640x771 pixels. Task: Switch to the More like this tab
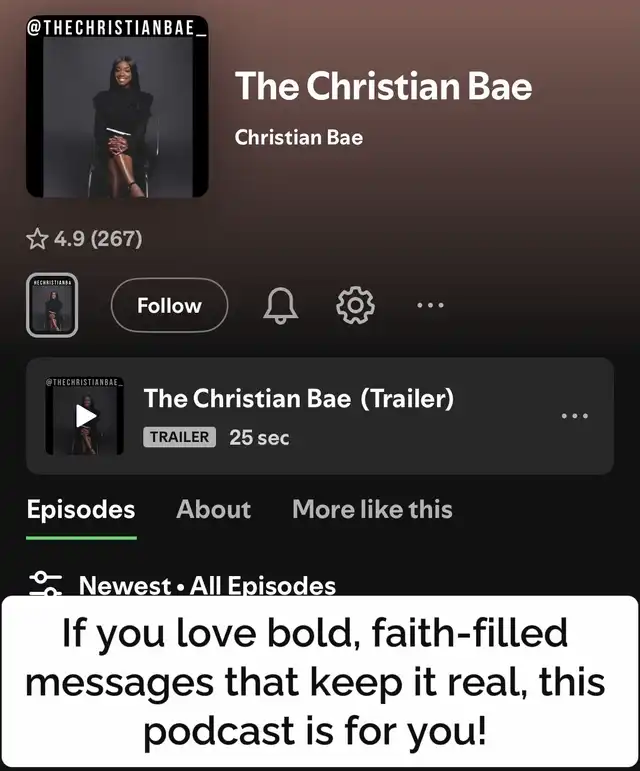coord(372,510)
